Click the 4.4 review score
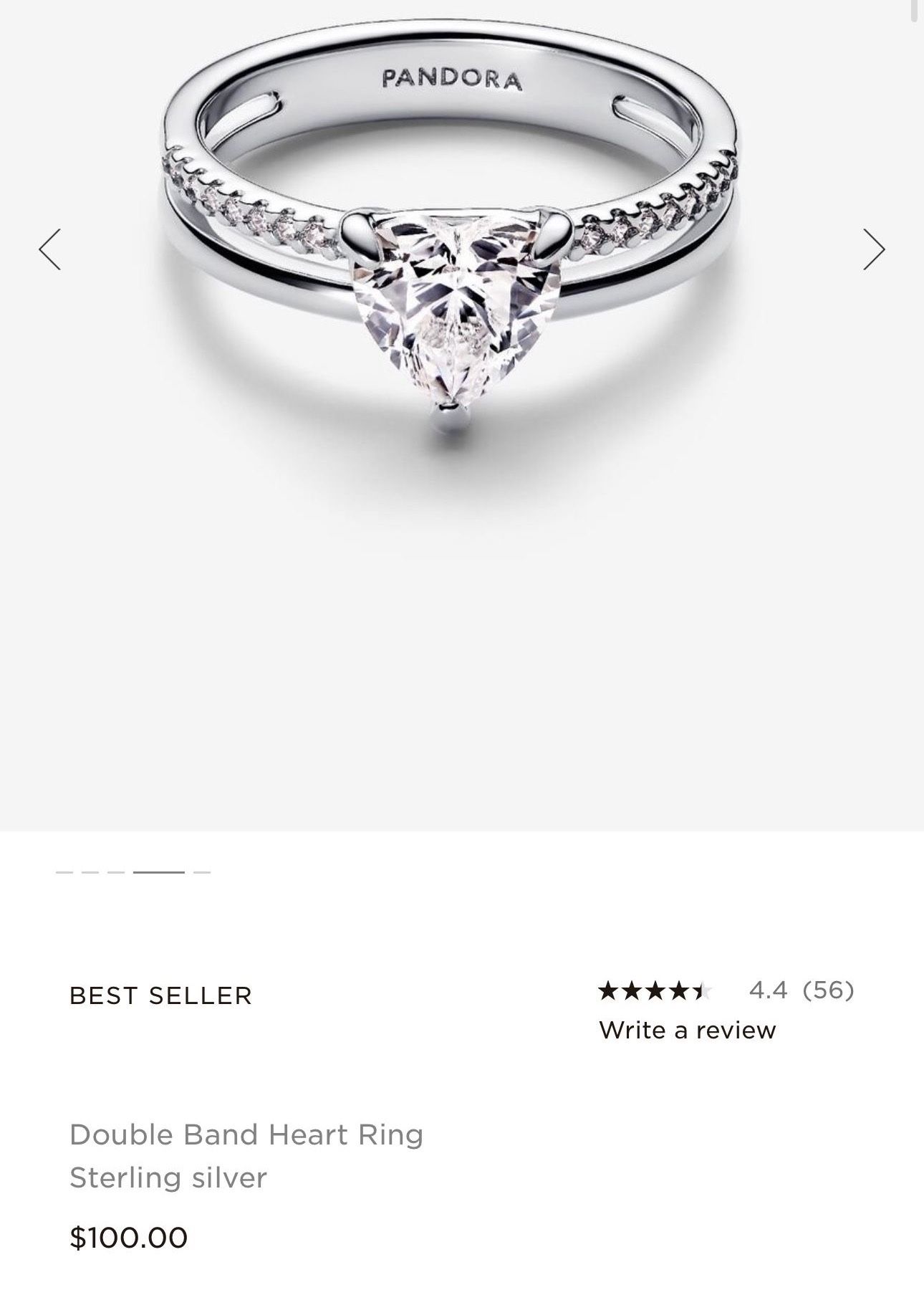 pyautogui.click(x=768, y=990)
